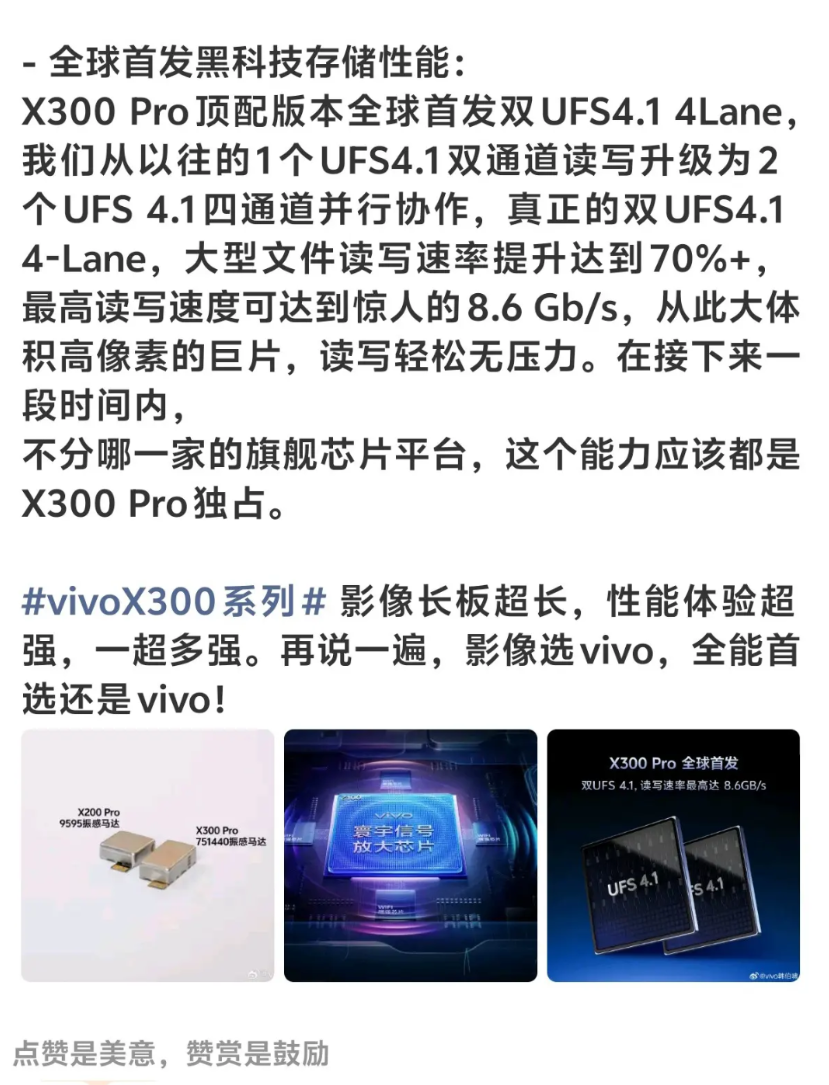Open the X200 Pro vibration motor image
This screenshot has height=1085, width=829.
point(147,855)
